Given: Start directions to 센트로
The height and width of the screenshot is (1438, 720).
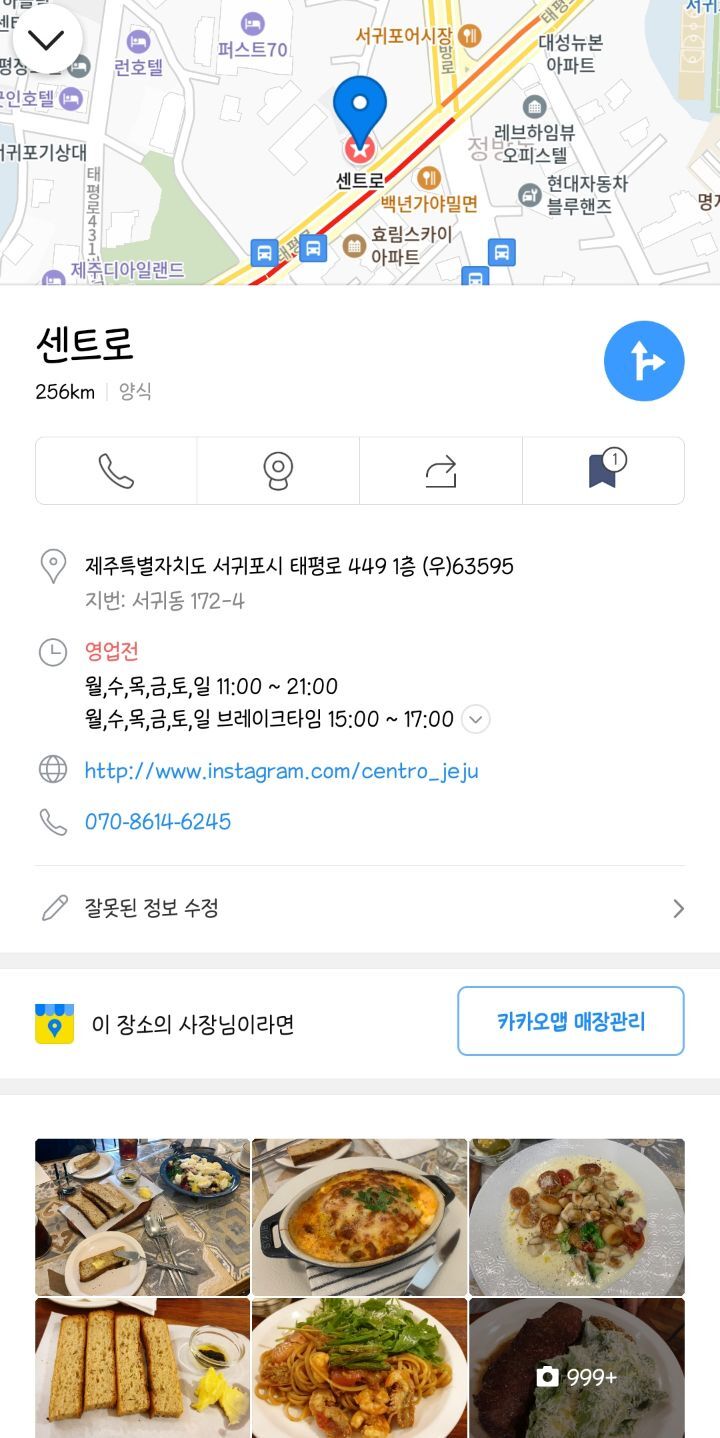Looking at the screenshot, I should pyautogui.click(x=644, y=361).
